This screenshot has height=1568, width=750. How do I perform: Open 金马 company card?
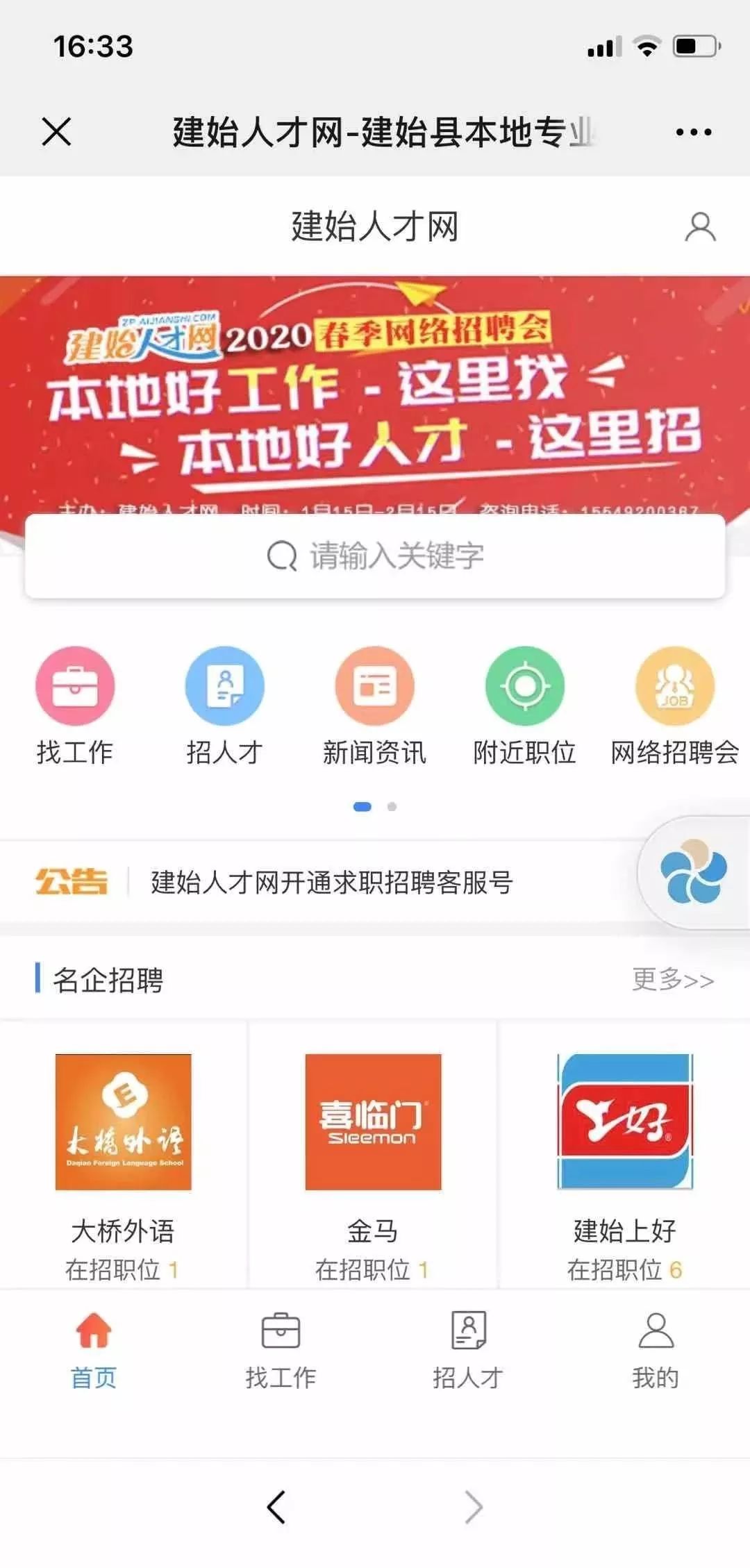373,1153
